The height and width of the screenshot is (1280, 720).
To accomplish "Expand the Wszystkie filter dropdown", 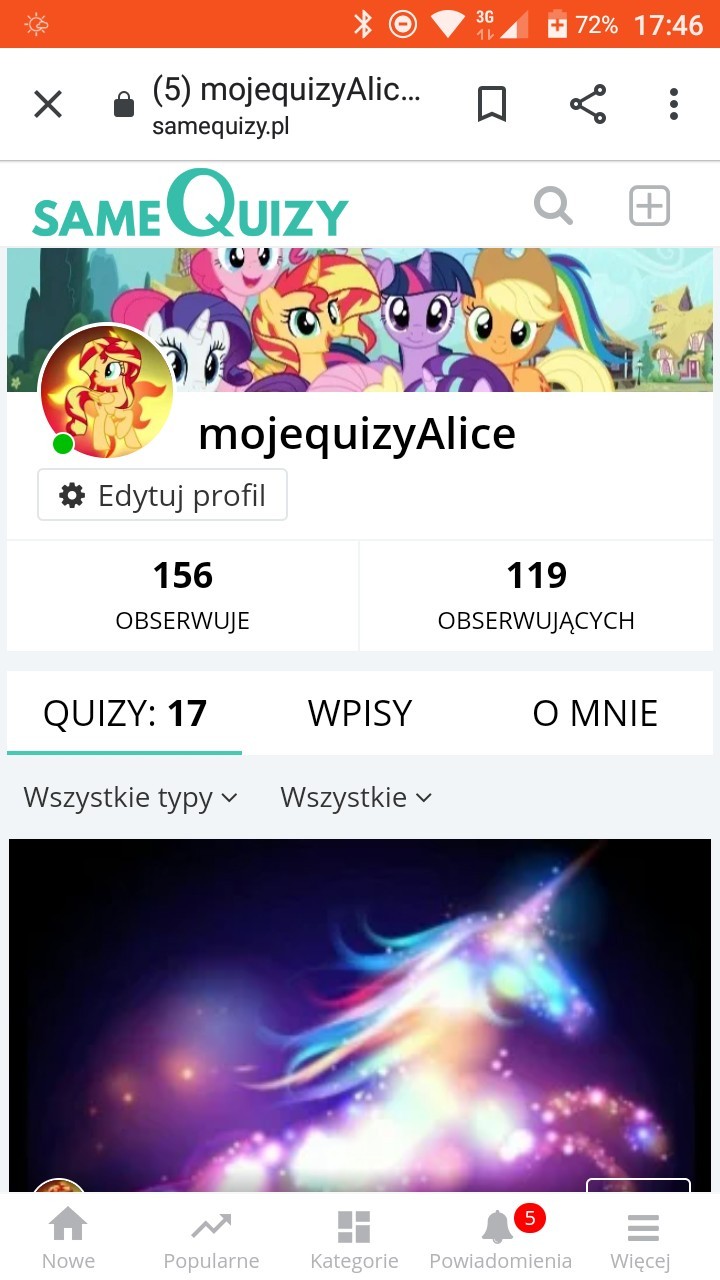I will click(x=356, y=797).
